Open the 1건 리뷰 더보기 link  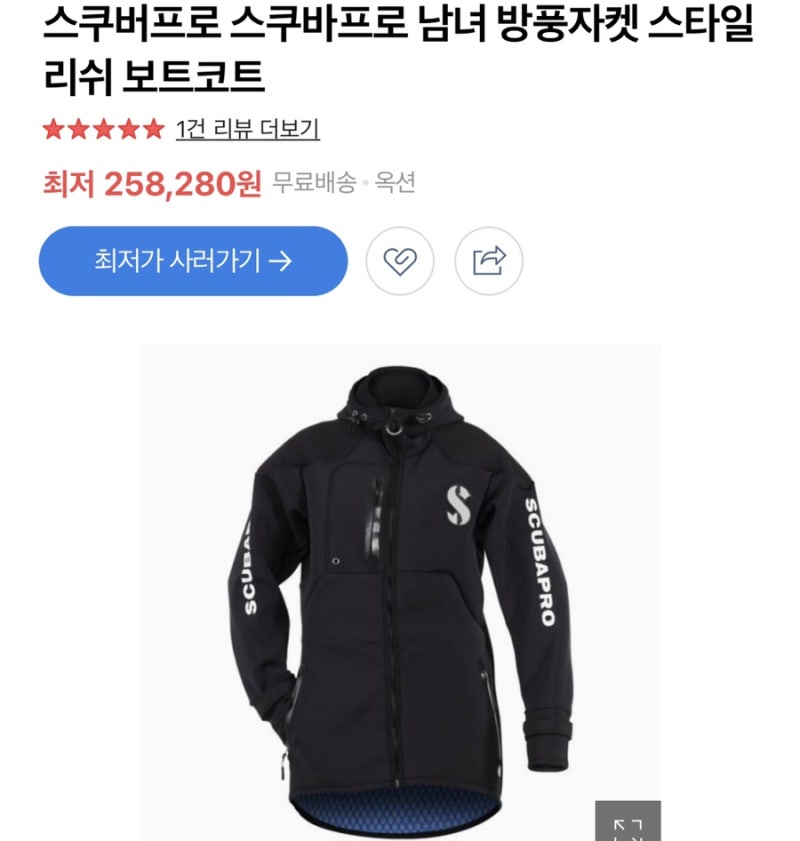tap(247, 129)
